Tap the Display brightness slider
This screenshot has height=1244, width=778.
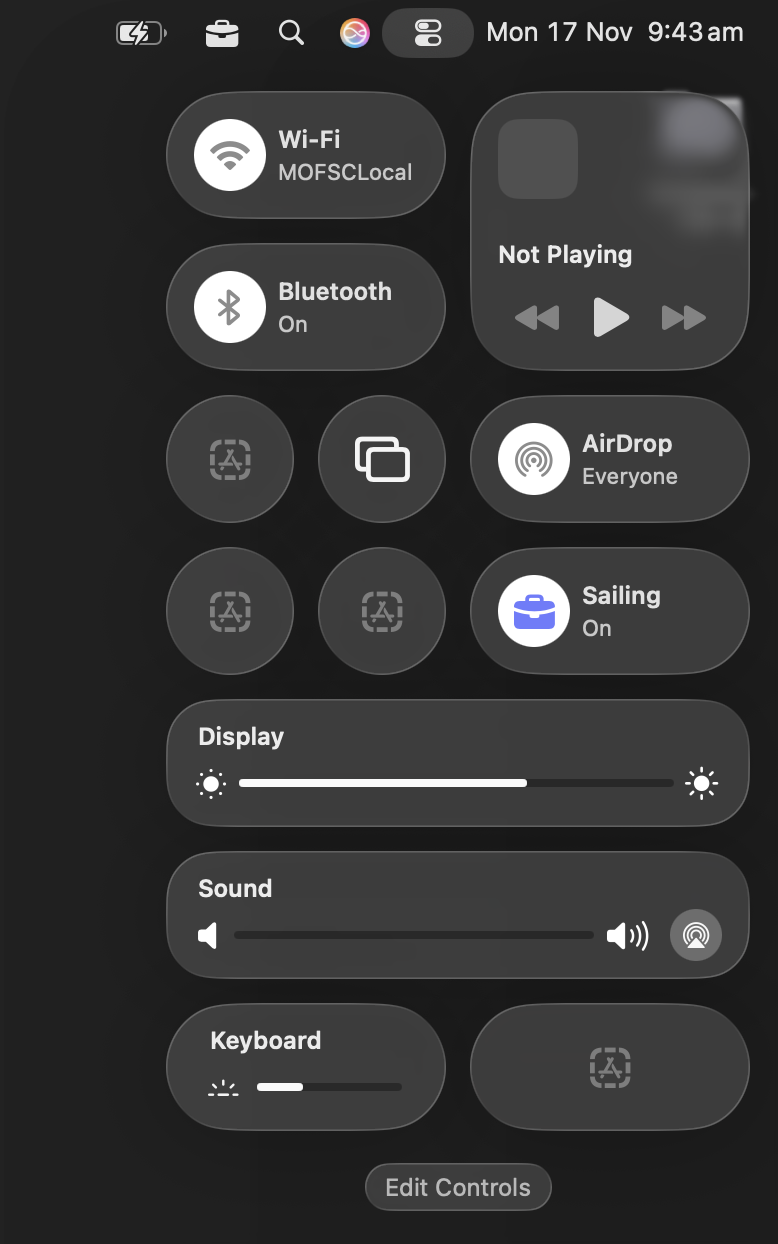[456, 783]
